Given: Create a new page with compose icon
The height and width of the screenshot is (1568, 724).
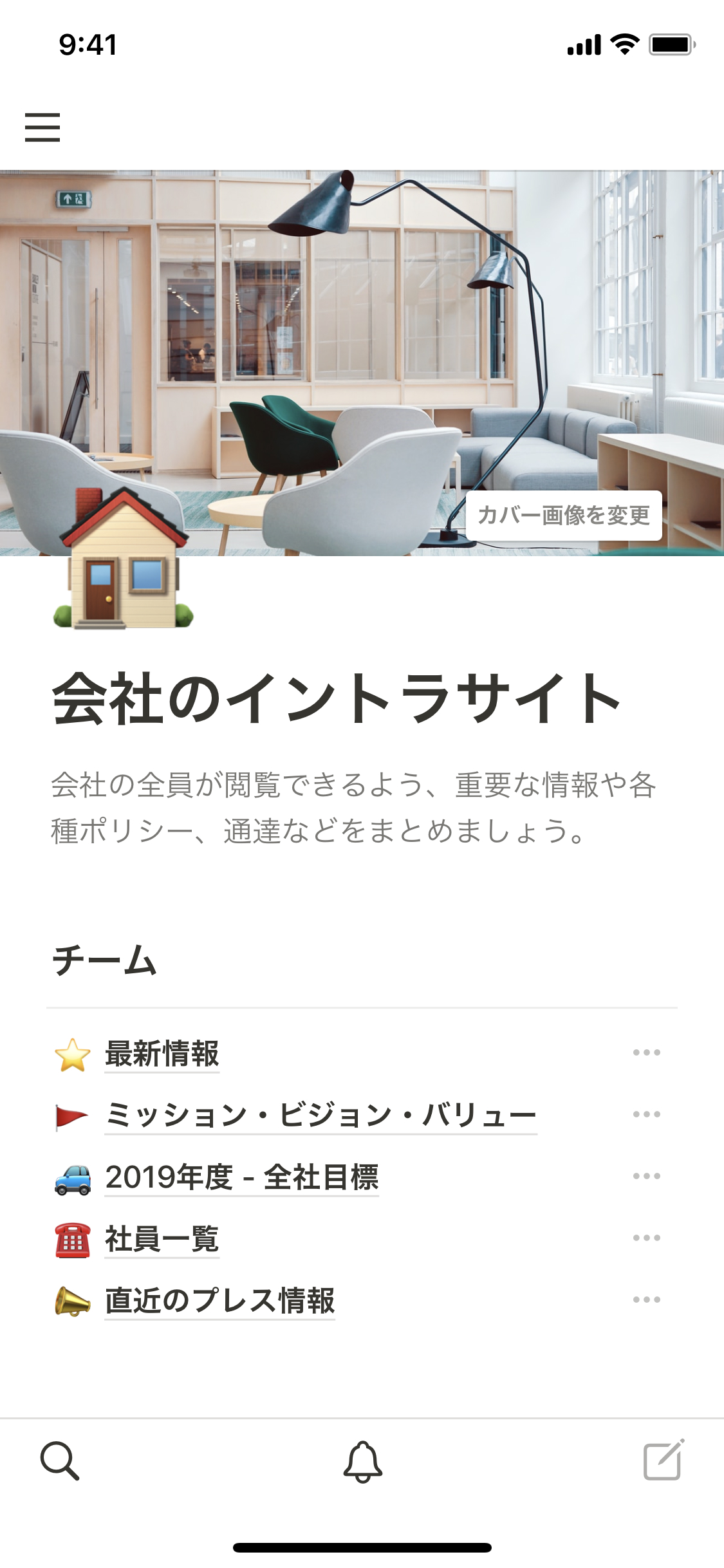Looking at the screenshot, I should point(664,1460).
